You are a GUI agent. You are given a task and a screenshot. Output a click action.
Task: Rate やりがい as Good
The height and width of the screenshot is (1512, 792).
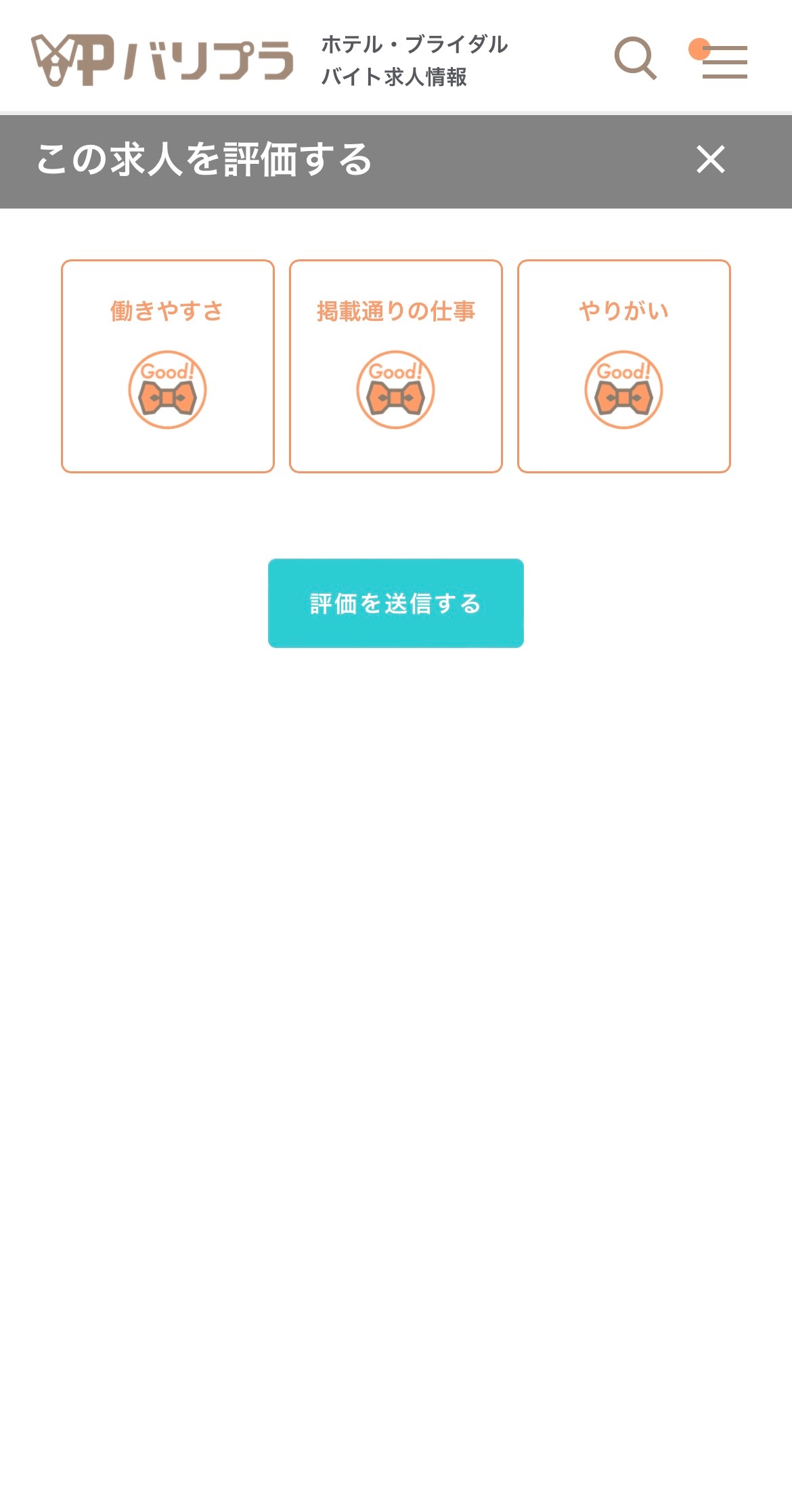pyautogui.click(x=623, y=389)
